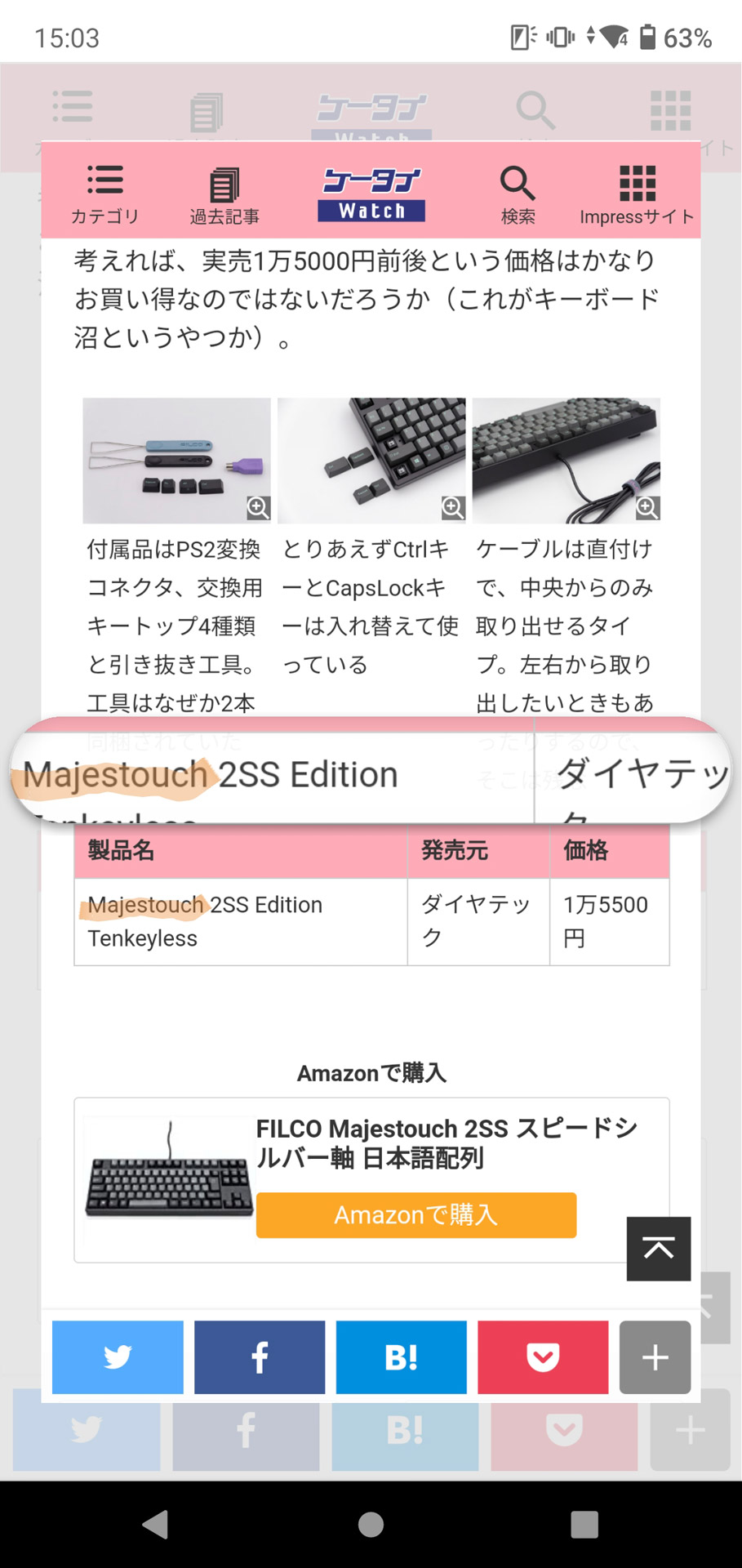The height and width of the screenshot is (1568, 742).
Task: Enlarge the photo of swapped Ctrl keycaps
Action: tap(371, 461)
